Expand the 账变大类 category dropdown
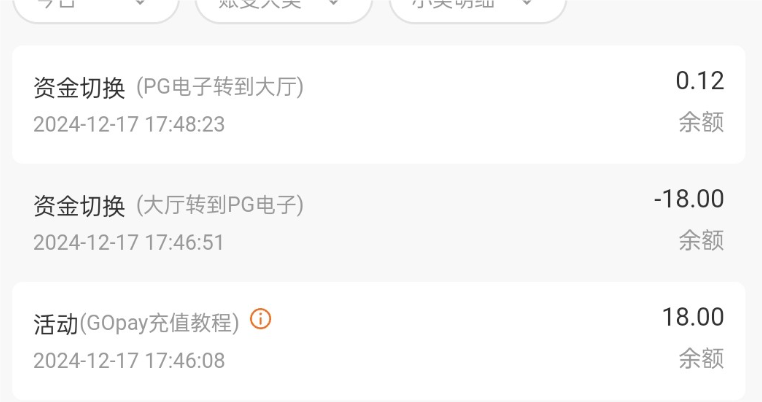This screenshot has height=402, width=762. [283, 8]
